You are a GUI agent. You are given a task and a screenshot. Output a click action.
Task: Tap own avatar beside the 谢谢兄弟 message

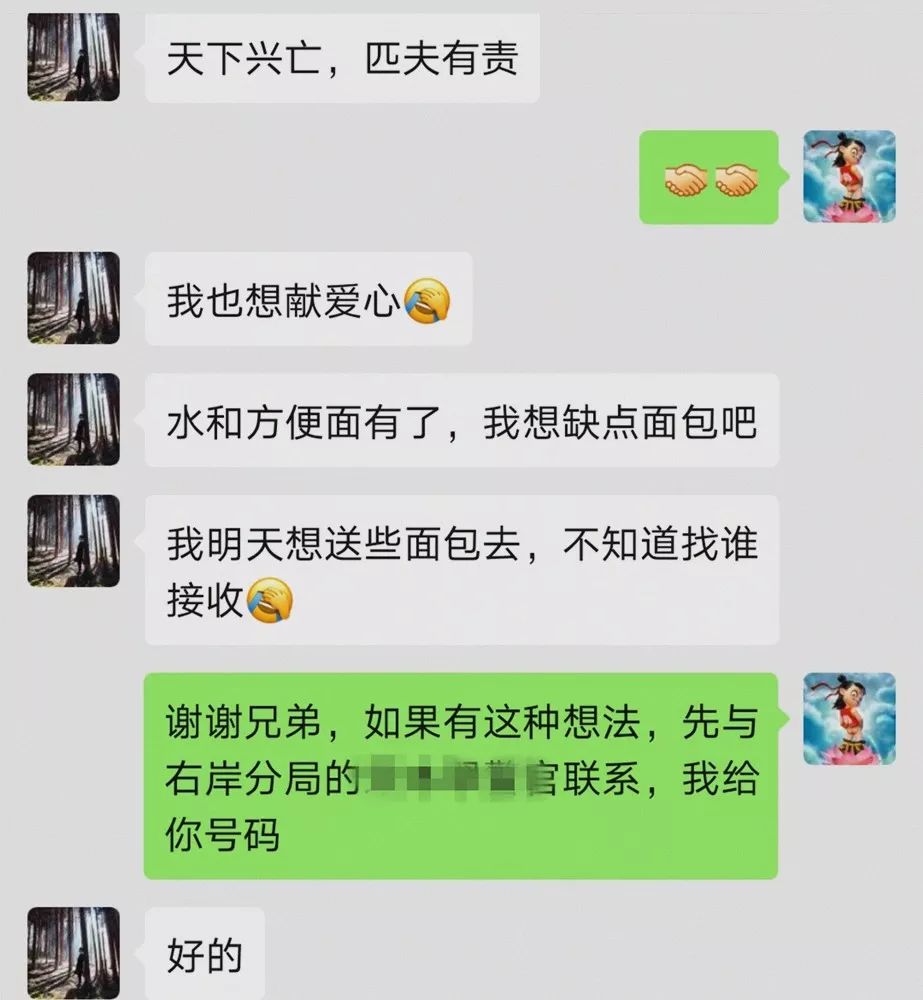point(849,719)
